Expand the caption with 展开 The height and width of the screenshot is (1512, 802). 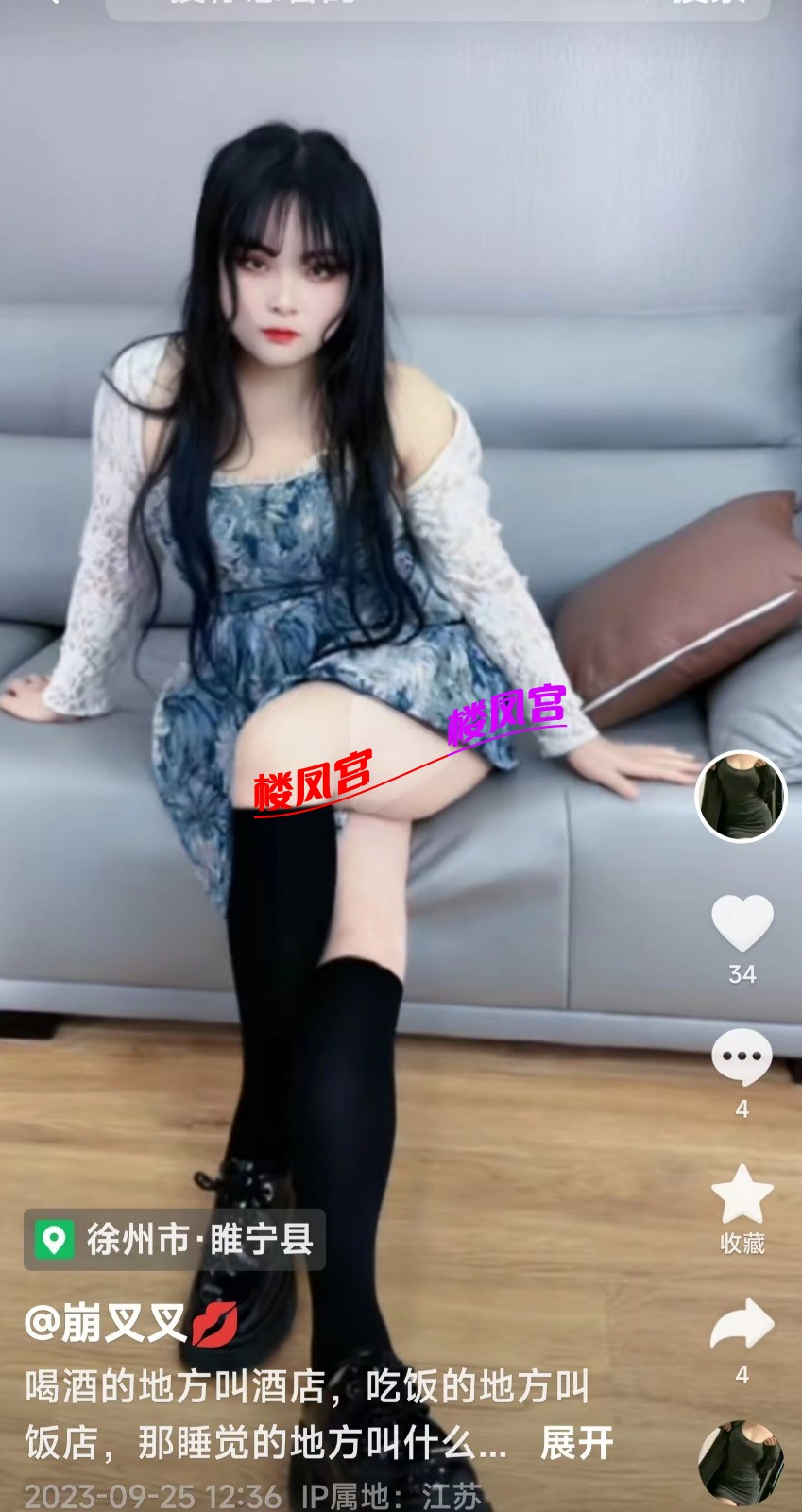click(576, 1443)
